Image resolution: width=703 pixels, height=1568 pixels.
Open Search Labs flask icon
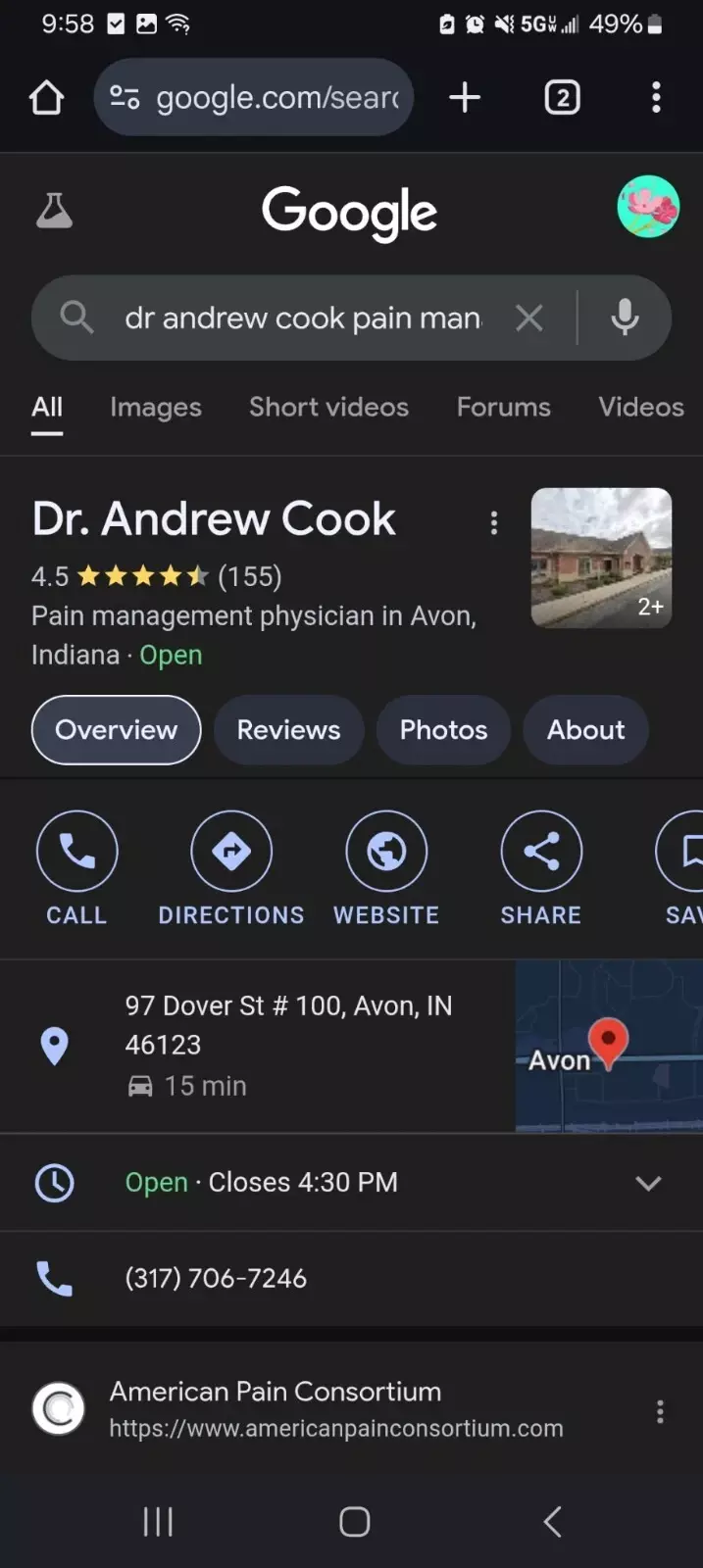[54, 210]
